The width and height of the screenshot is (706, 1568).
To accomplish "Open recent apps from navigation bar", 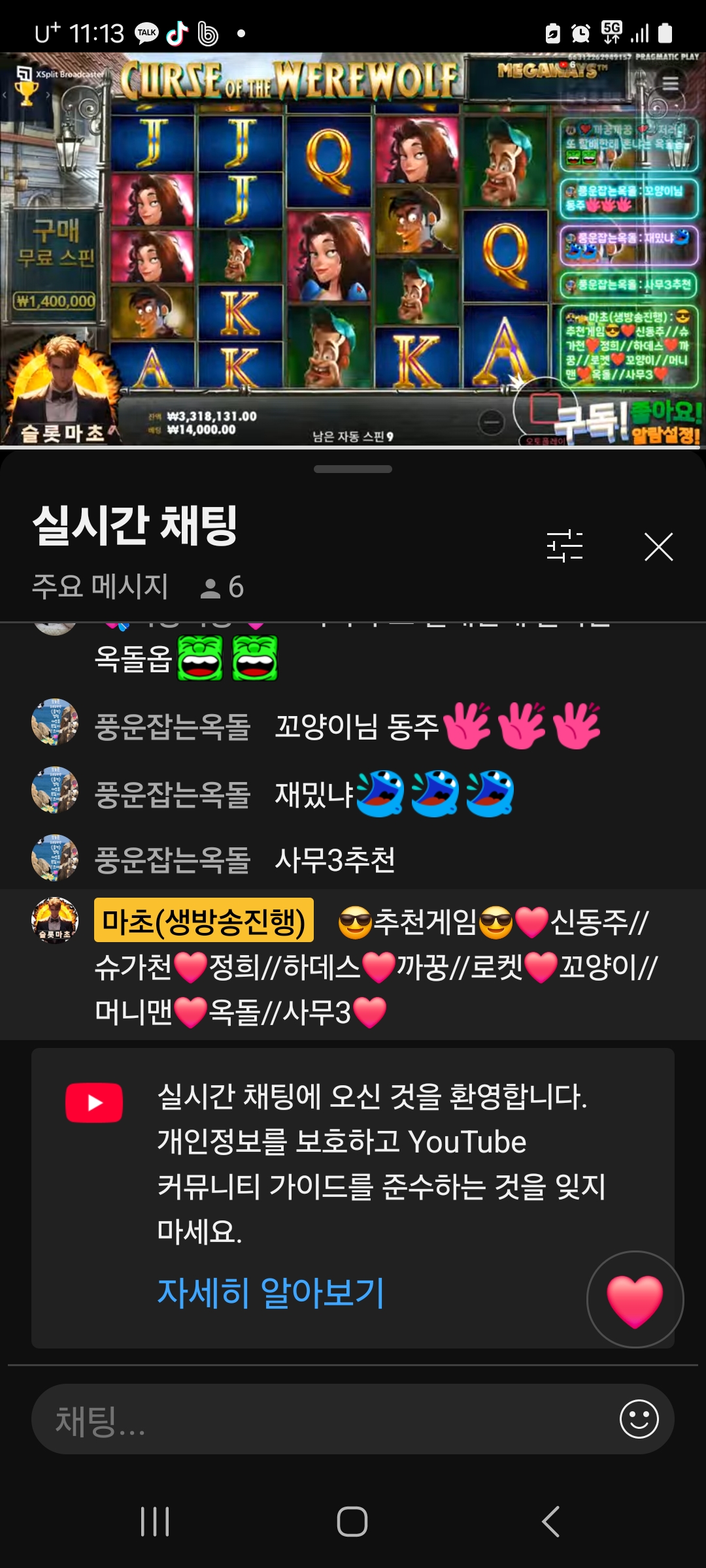I will (x=155, y=1522).
